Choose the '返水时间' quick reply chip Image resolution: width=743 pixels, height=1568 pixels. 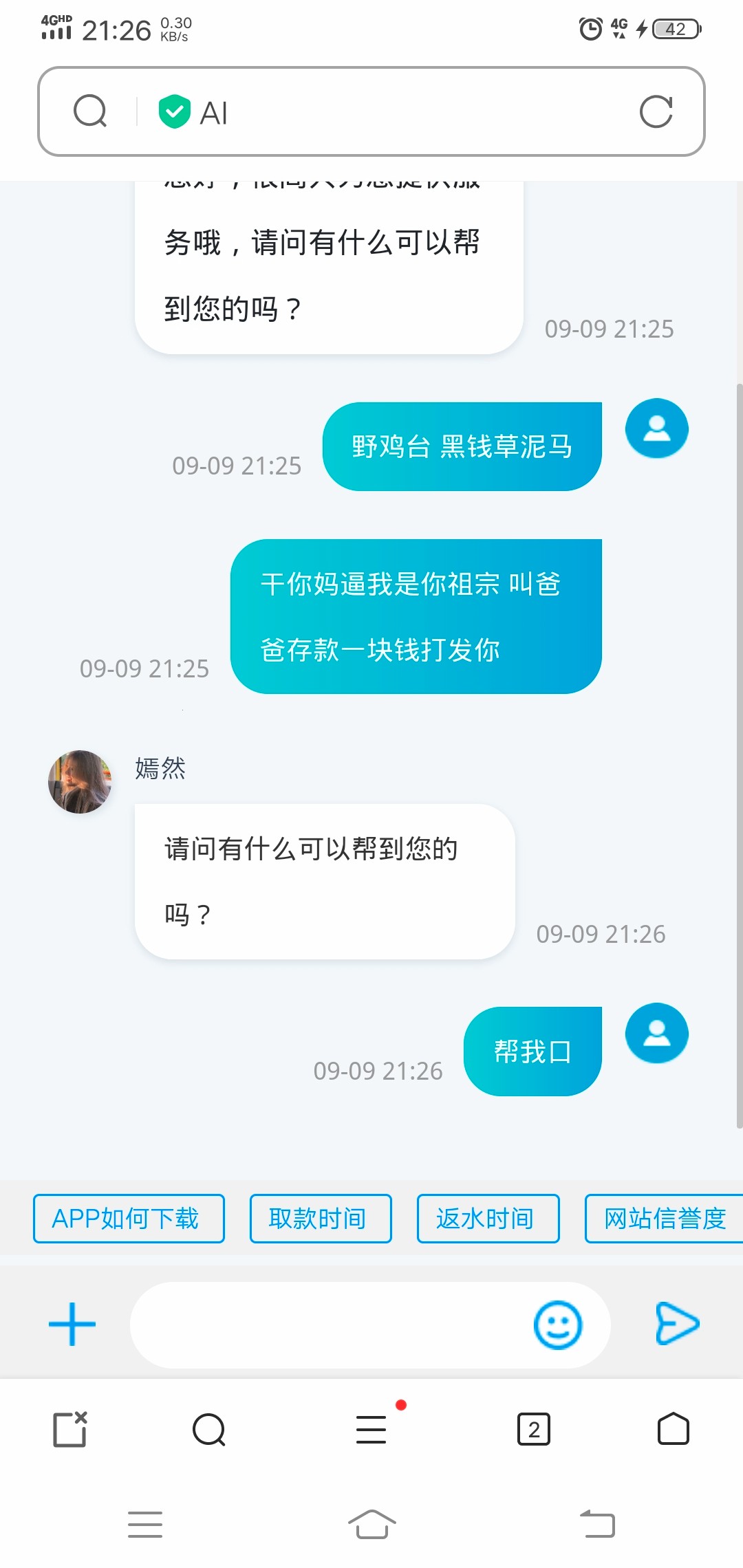(488, 1219)
